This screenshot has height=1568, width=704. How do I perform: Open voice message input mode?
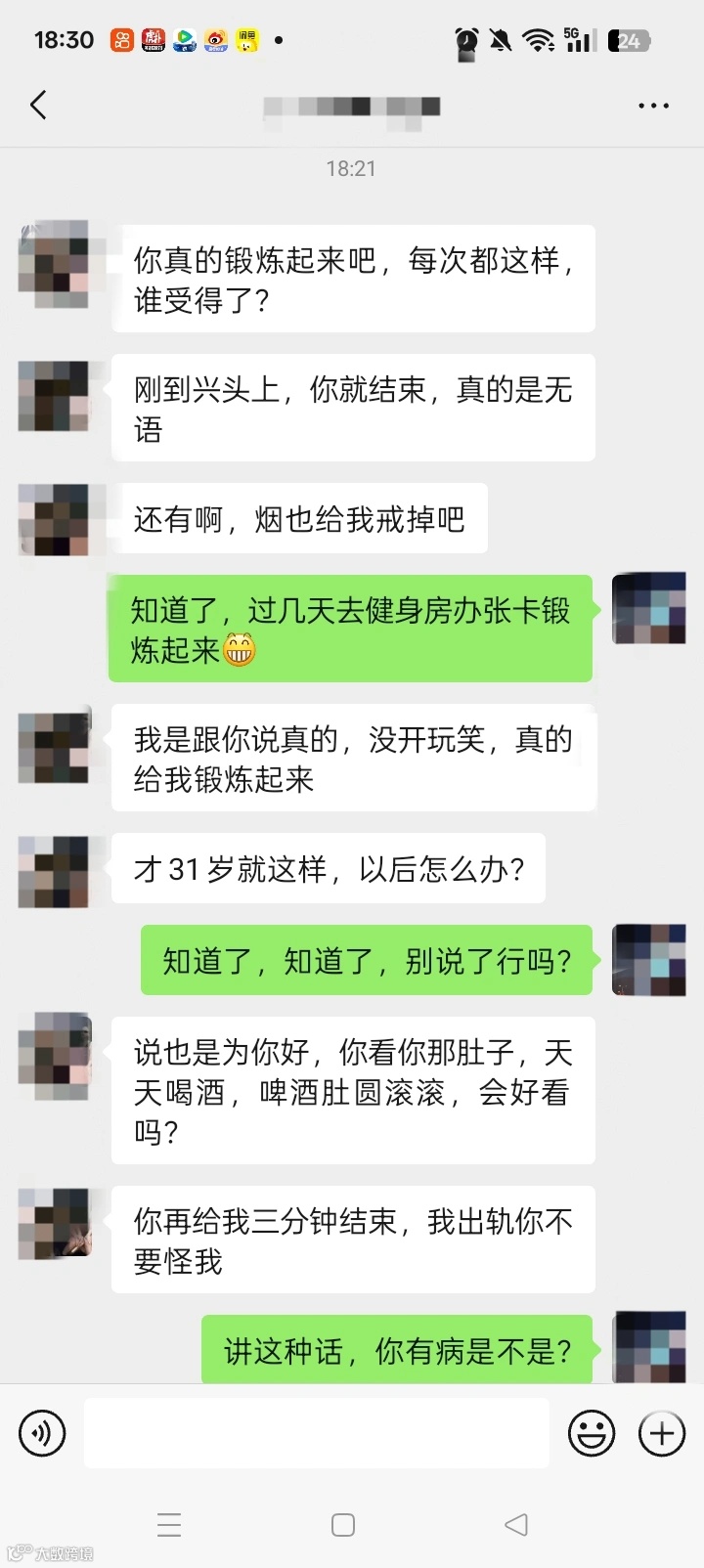tap(41, 1432)
